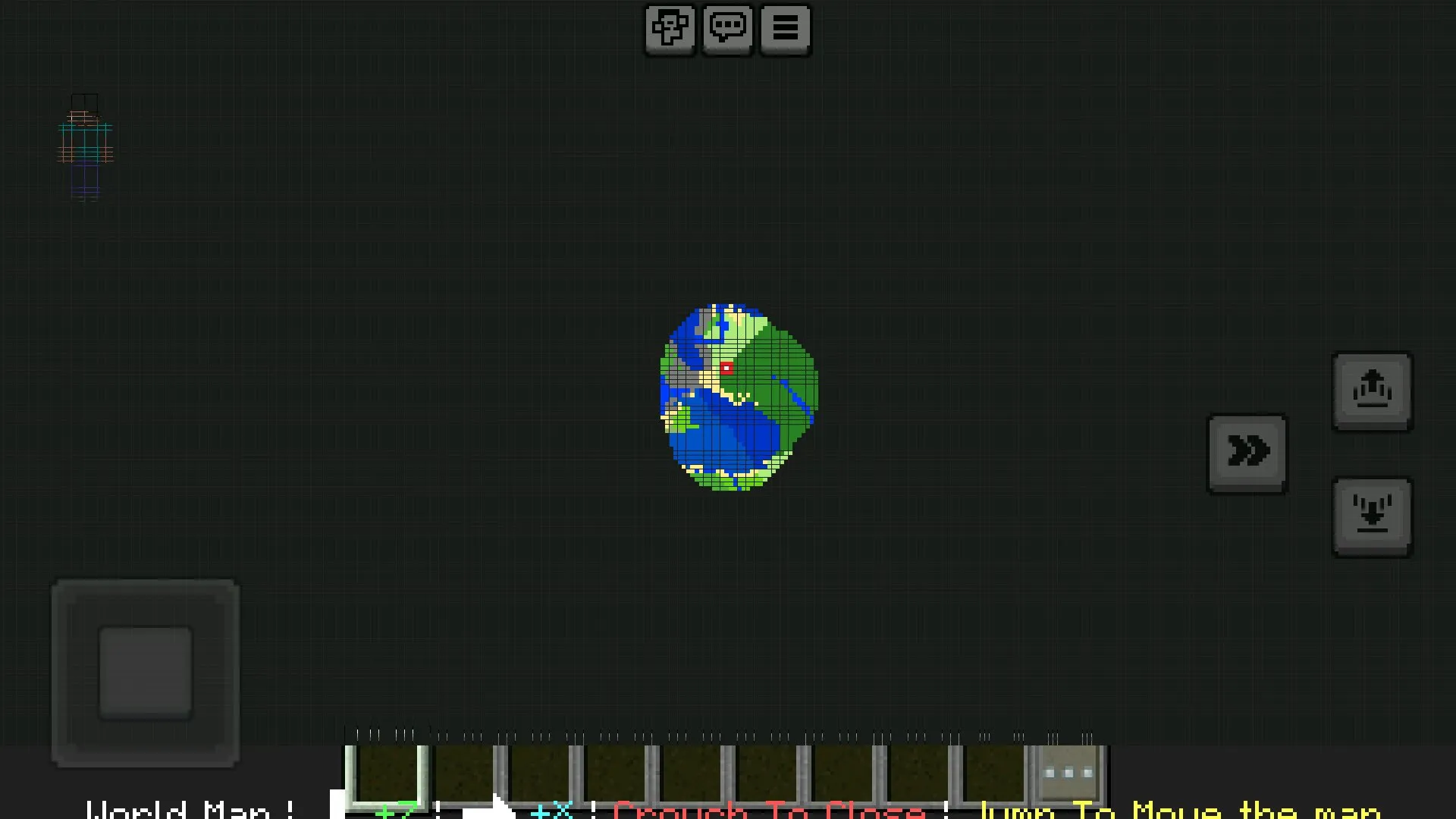Screen dimensions: 1456x819
Task: Tap the jump arrow button
Action: click(1372, 391)
